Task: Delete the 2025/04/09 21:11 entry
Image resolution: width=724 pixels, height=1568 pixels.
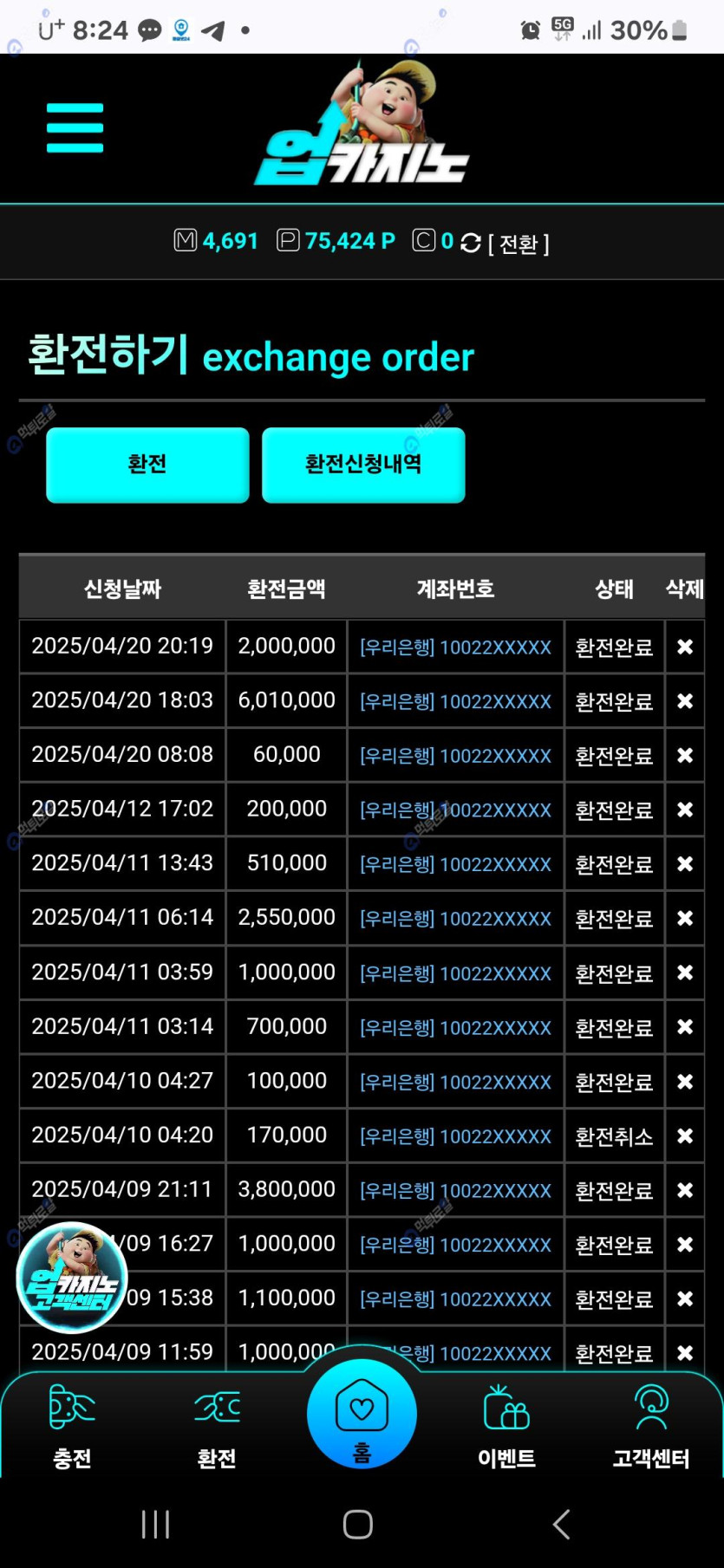Action: [x=685, y=1190]
